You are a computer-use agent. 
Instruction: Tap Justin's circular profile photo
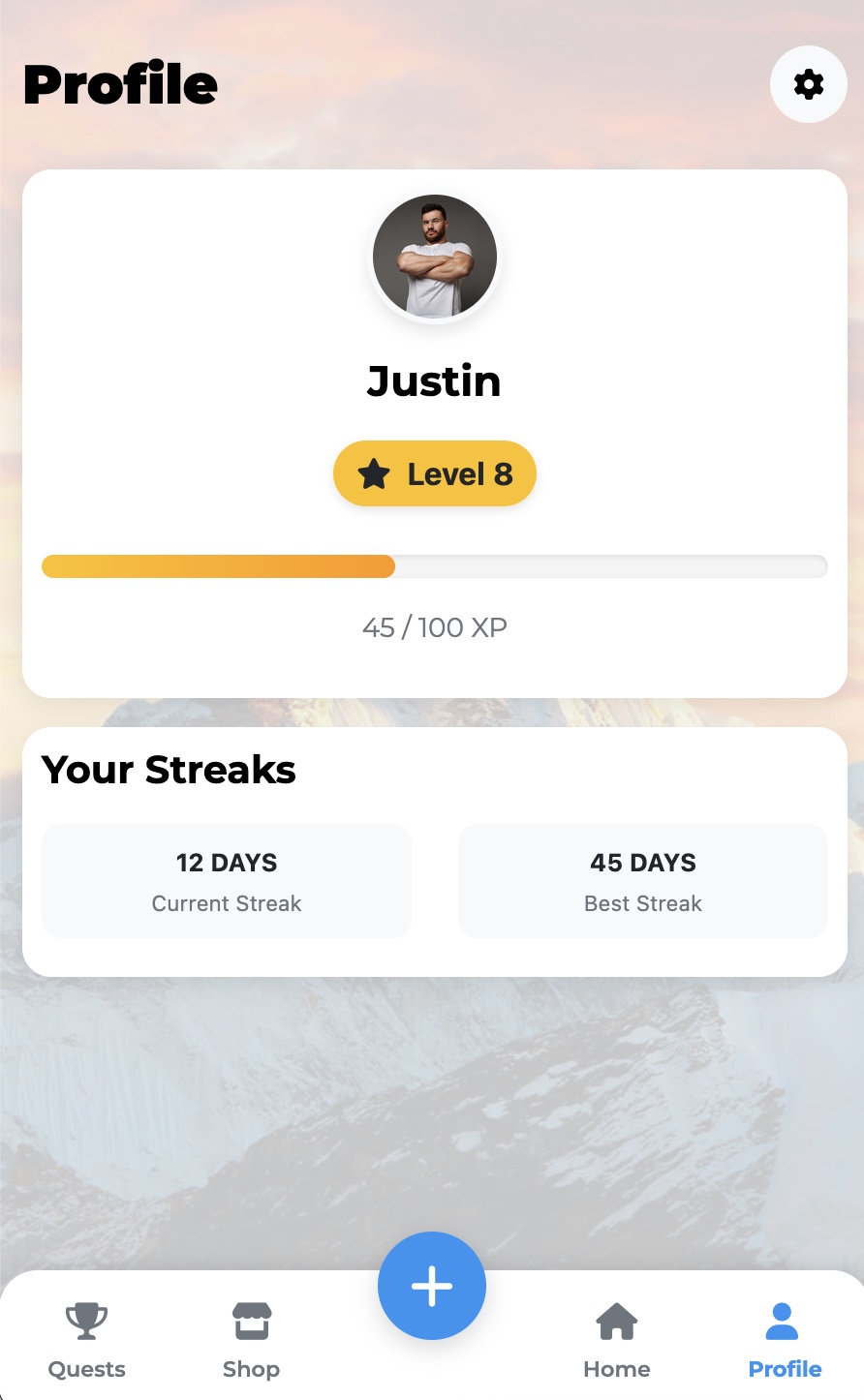tap(433, 256)
